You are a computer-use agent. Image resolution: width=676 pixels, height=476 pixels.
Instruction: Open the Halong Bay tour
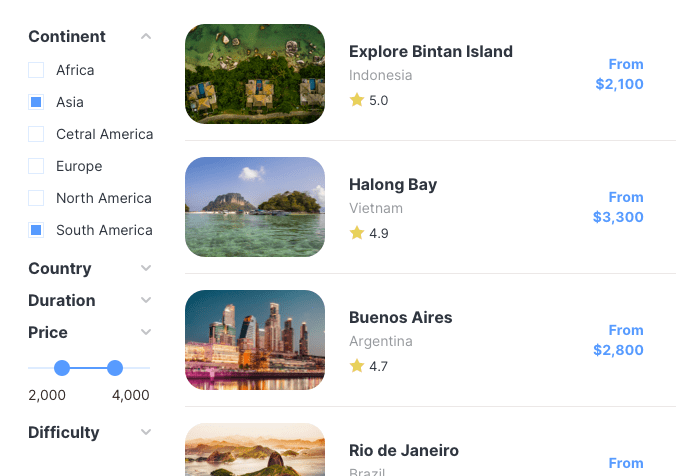[x=392, y=185]
